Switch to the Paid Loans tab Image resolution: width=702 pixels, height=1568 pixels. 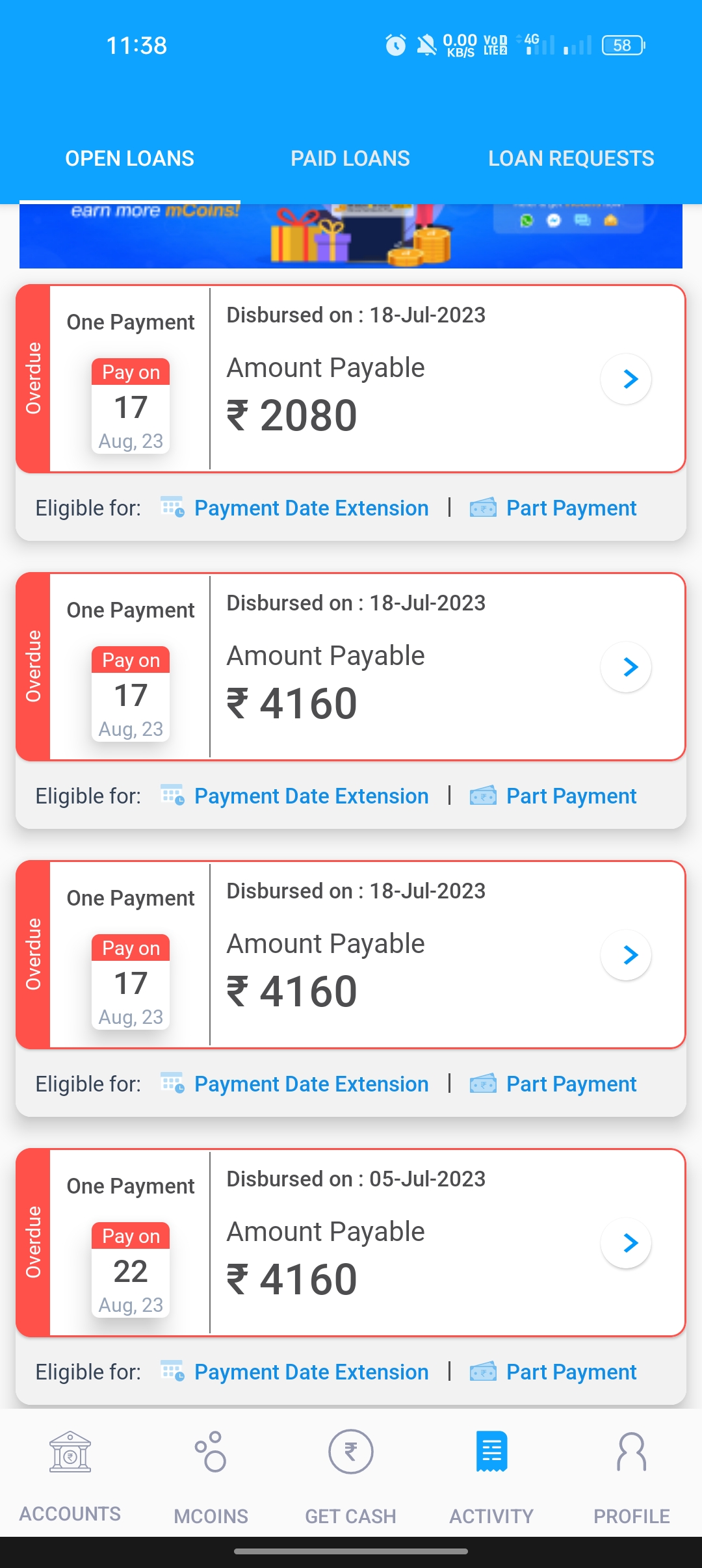point(350,158)
